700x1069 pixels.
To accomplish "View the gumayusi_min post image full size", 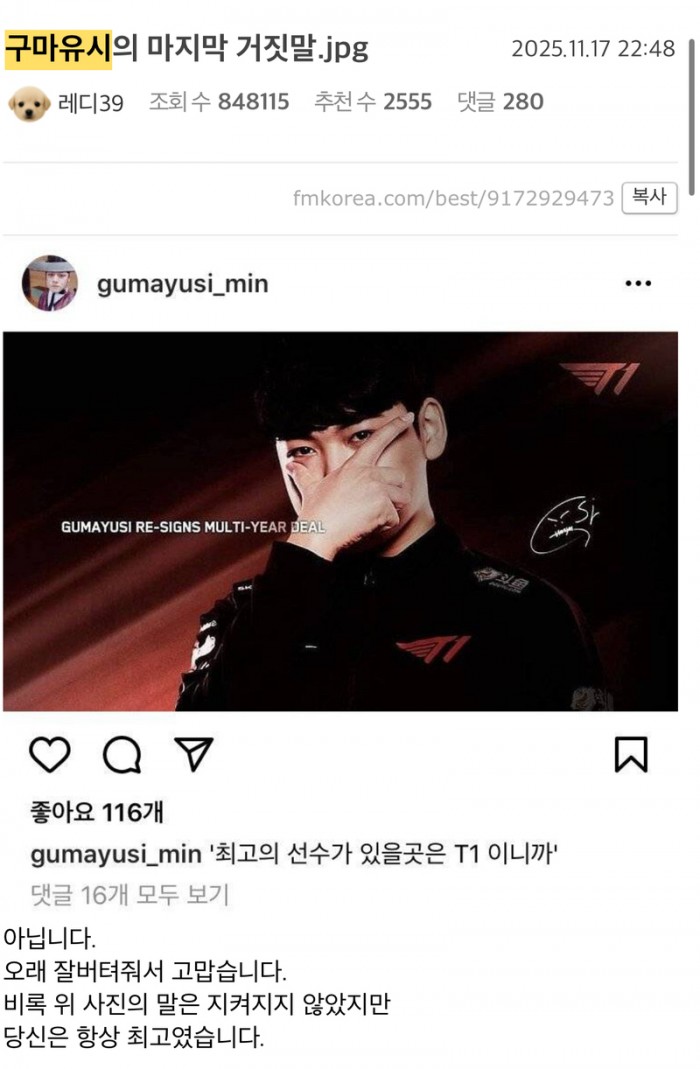I will (340, 521).
